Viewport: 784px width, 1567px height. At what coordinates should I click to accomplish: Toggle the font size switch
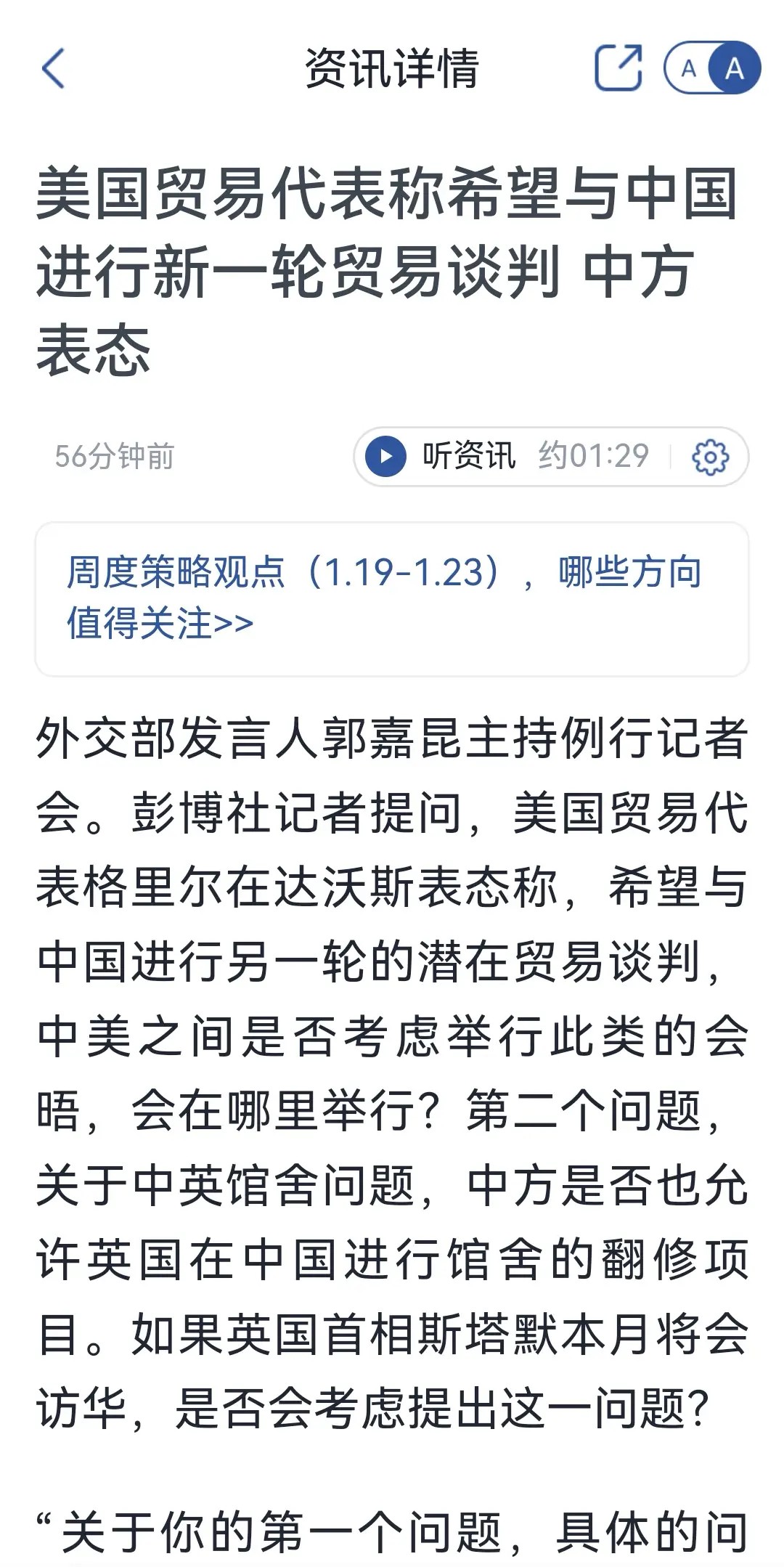[x=712, y=68]
